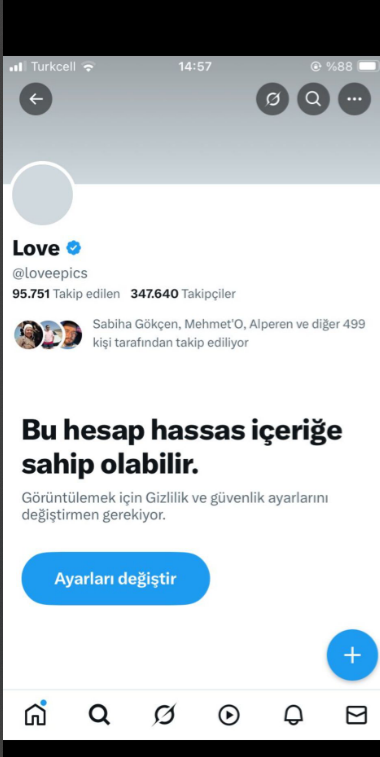Open followers you know: Sabiha Gökçen, Mehmet'O
Viewport: 380px width, 757px height.
[189, 334]
